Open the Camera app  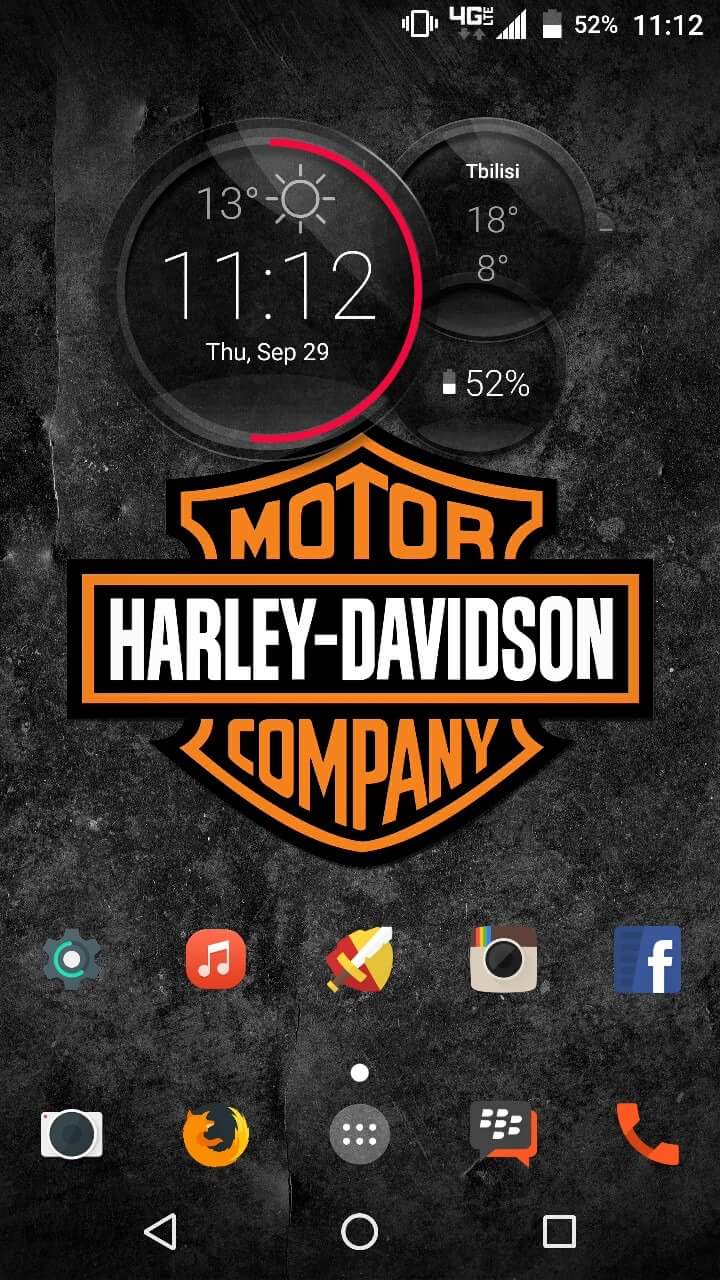tap(72, 1134)
